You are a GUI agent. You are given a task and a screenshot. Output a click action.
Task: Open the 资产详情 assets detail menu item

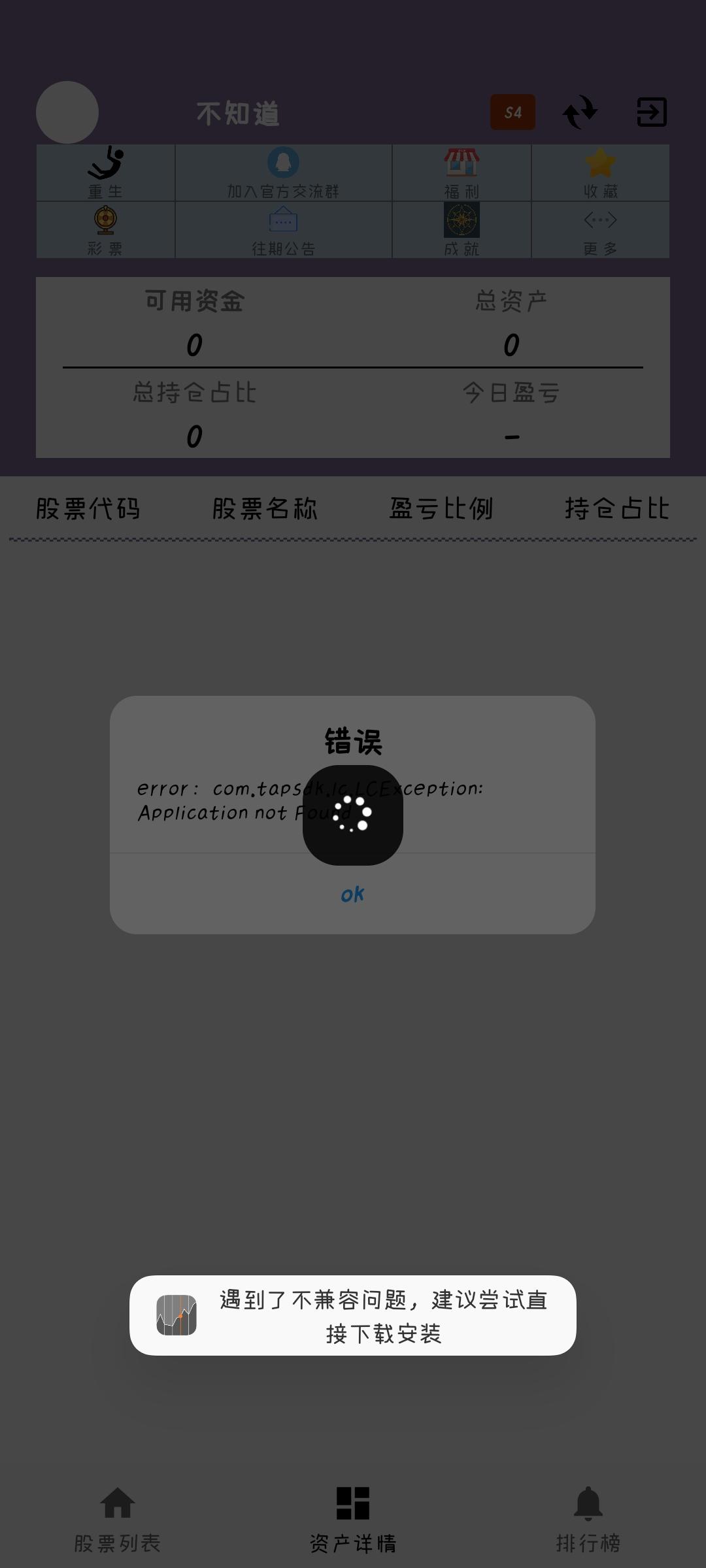tap(353, 1522)
